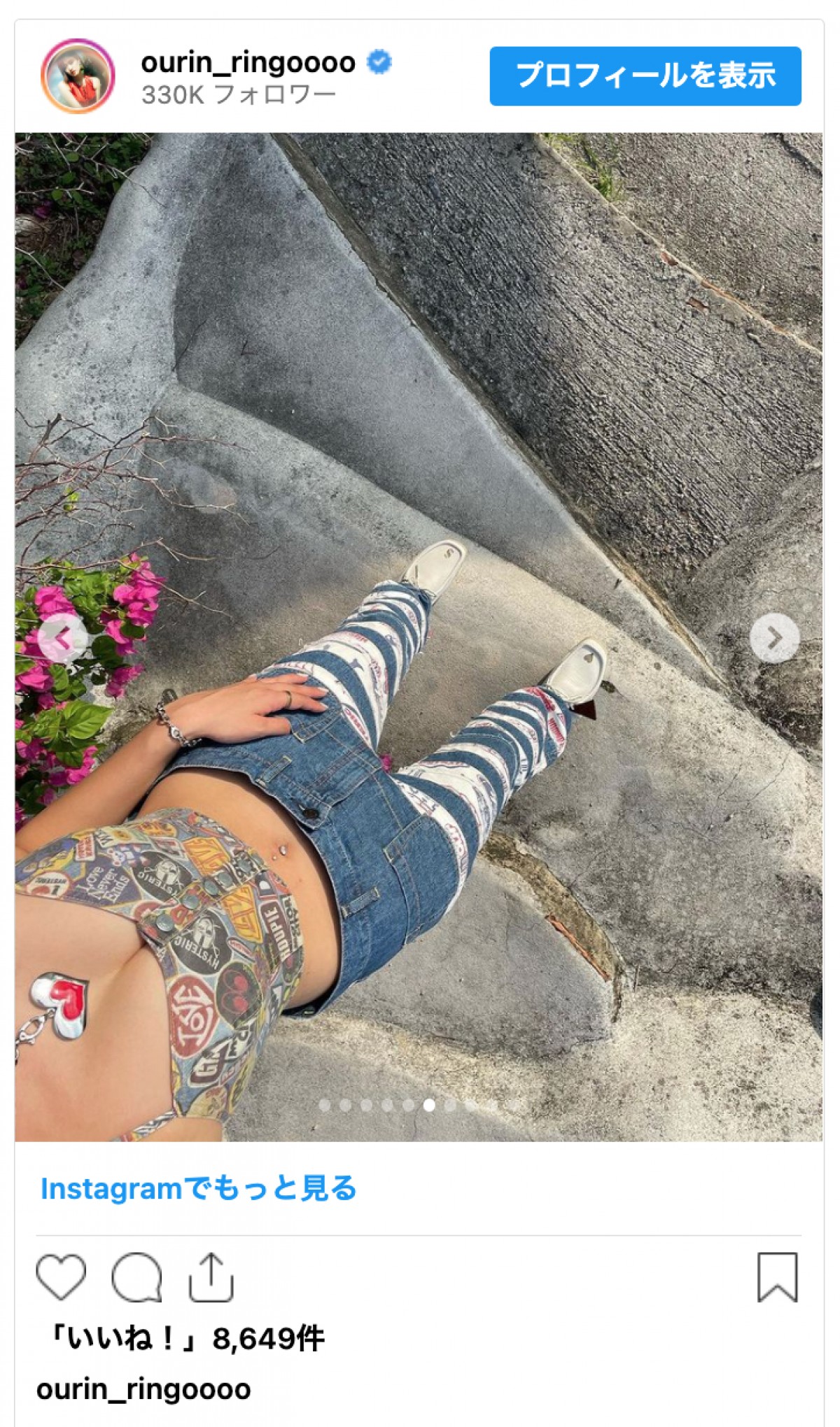The height and width of the screenshot is (1427, 840).
Task: Save this post with the bookmark icon
Action: (777, 1277)
